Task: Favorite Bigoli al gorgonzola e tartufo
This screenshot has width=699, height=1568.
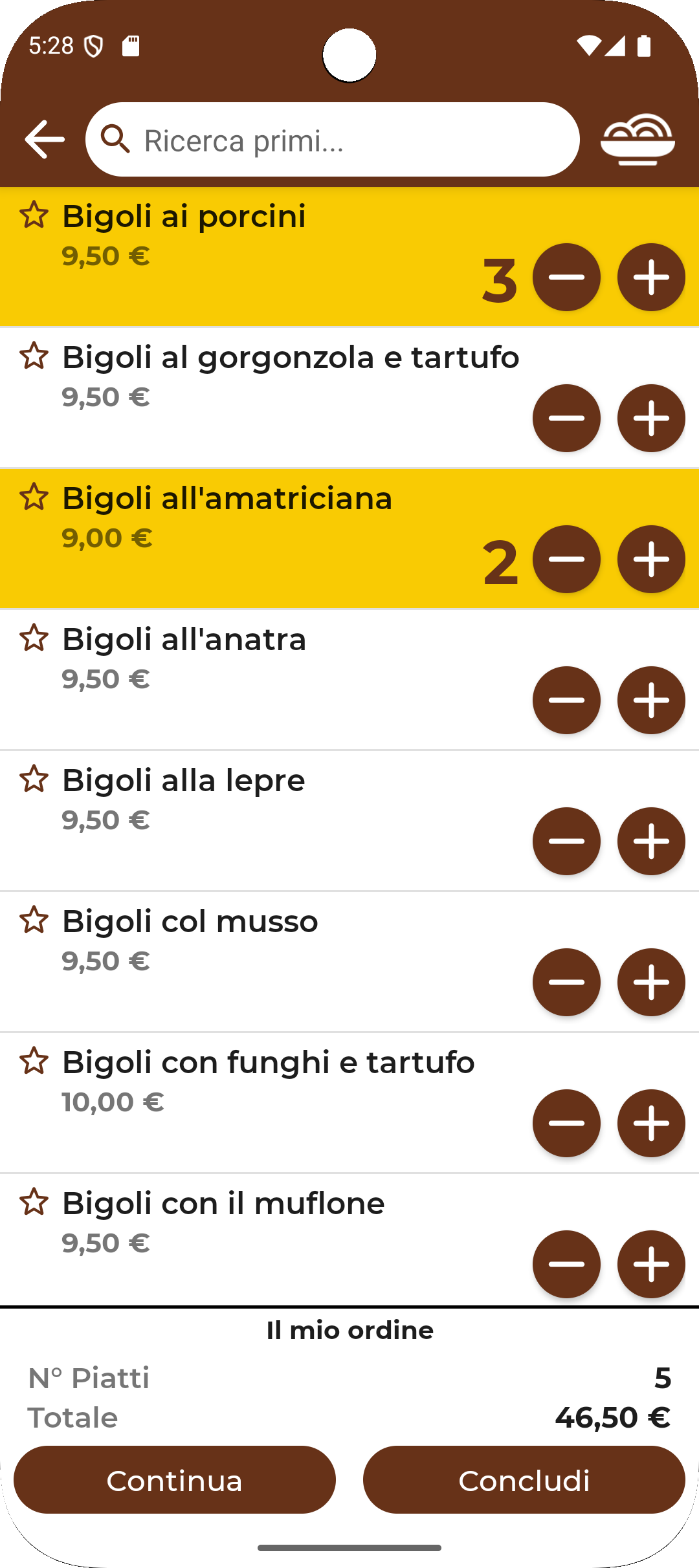Action: click(x=34, y=356)
